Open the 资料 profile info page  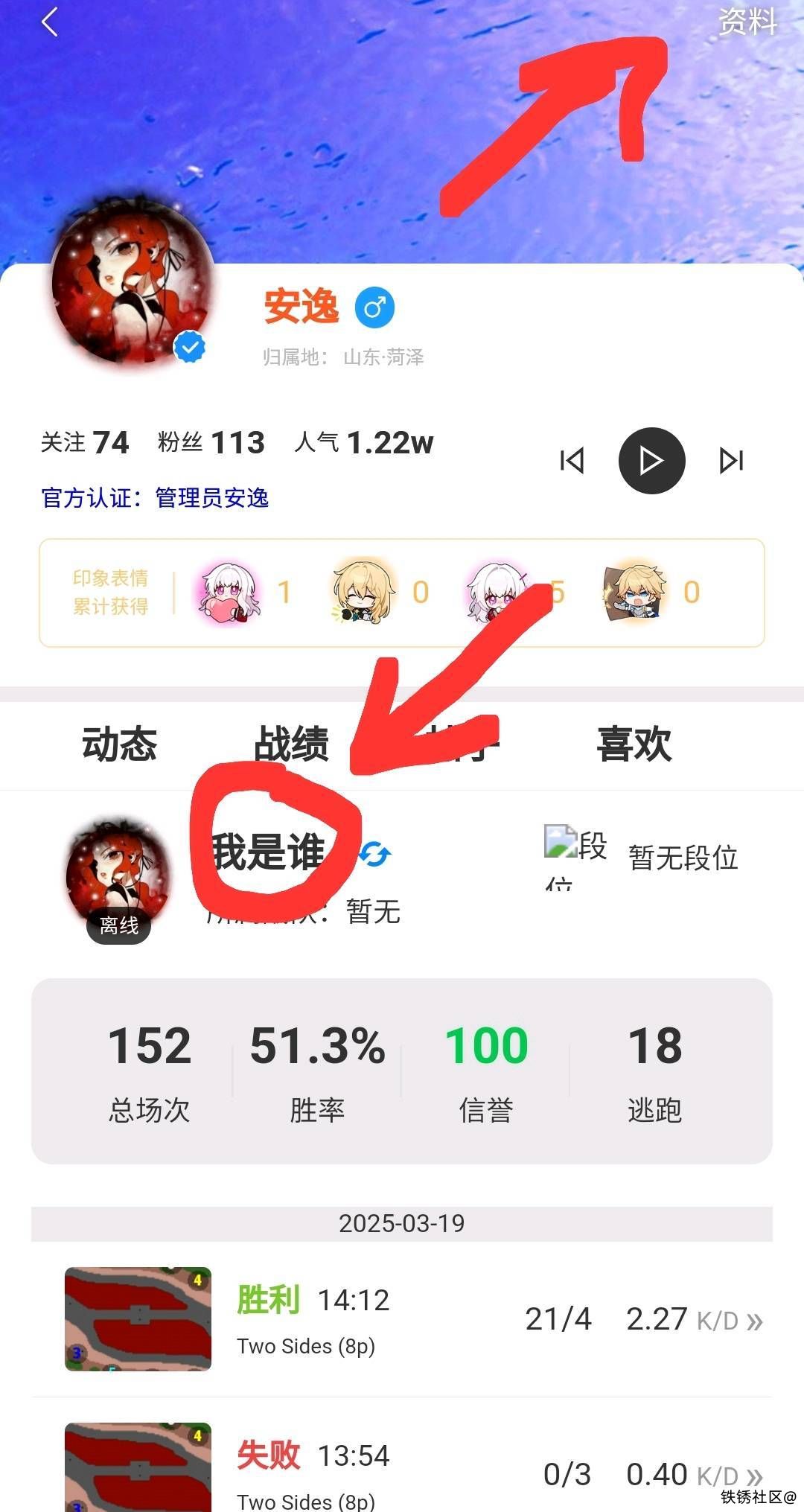point(747,22)
